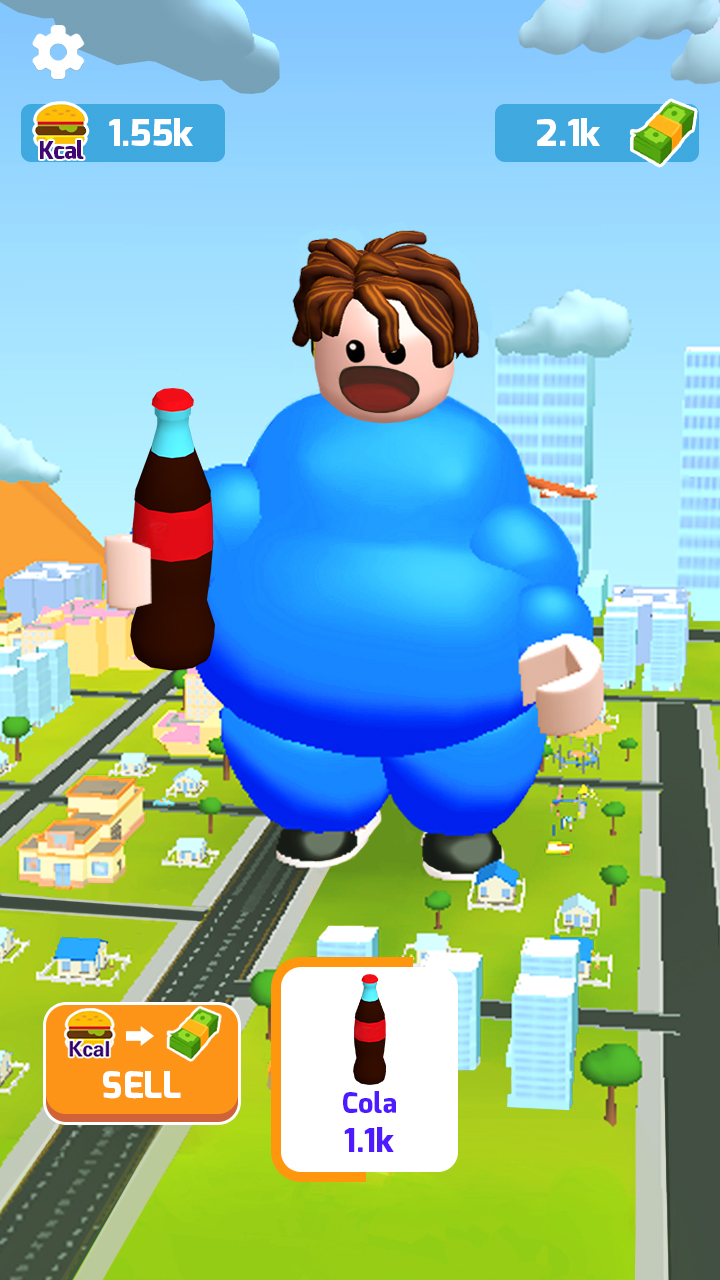Screen dimensions: 720x1280
Task: Sell Kcal for cash
Action: pyautogui.click(x=141, y=1062)
